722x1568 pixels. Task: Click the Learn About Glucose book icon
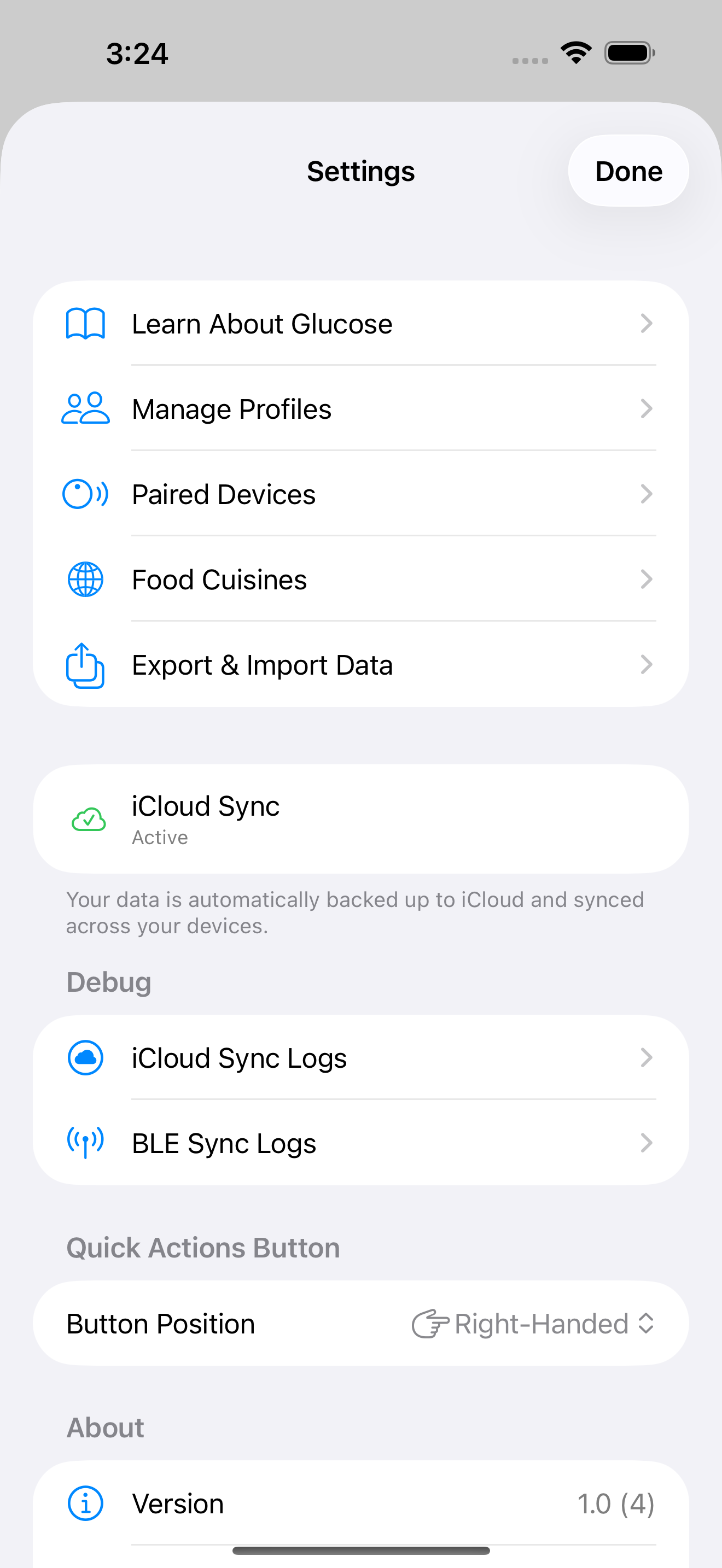point(85,323)
